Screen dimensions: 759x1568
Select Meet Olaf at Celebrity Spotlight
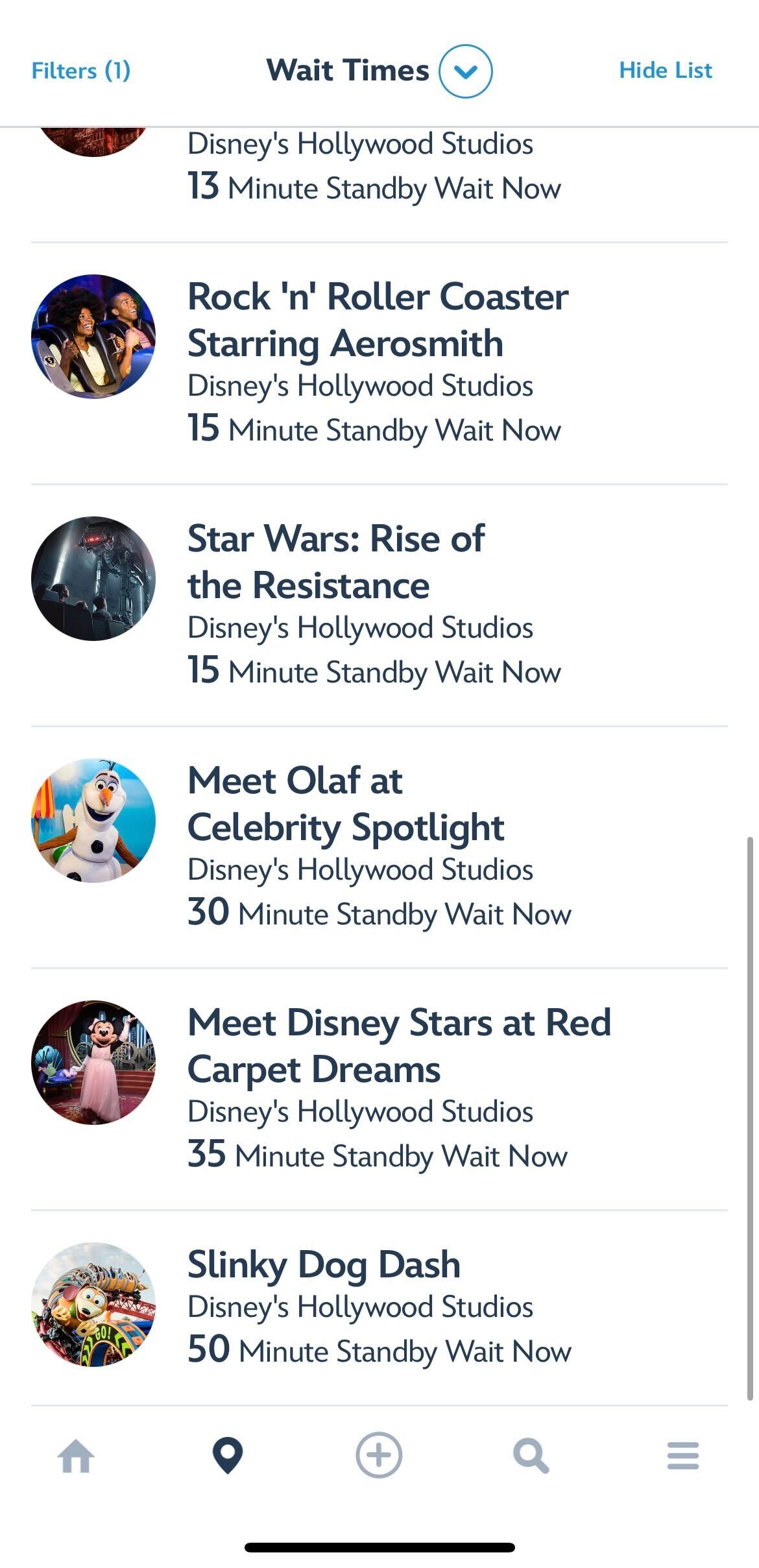pyautogui.click(x=346, y=804)
